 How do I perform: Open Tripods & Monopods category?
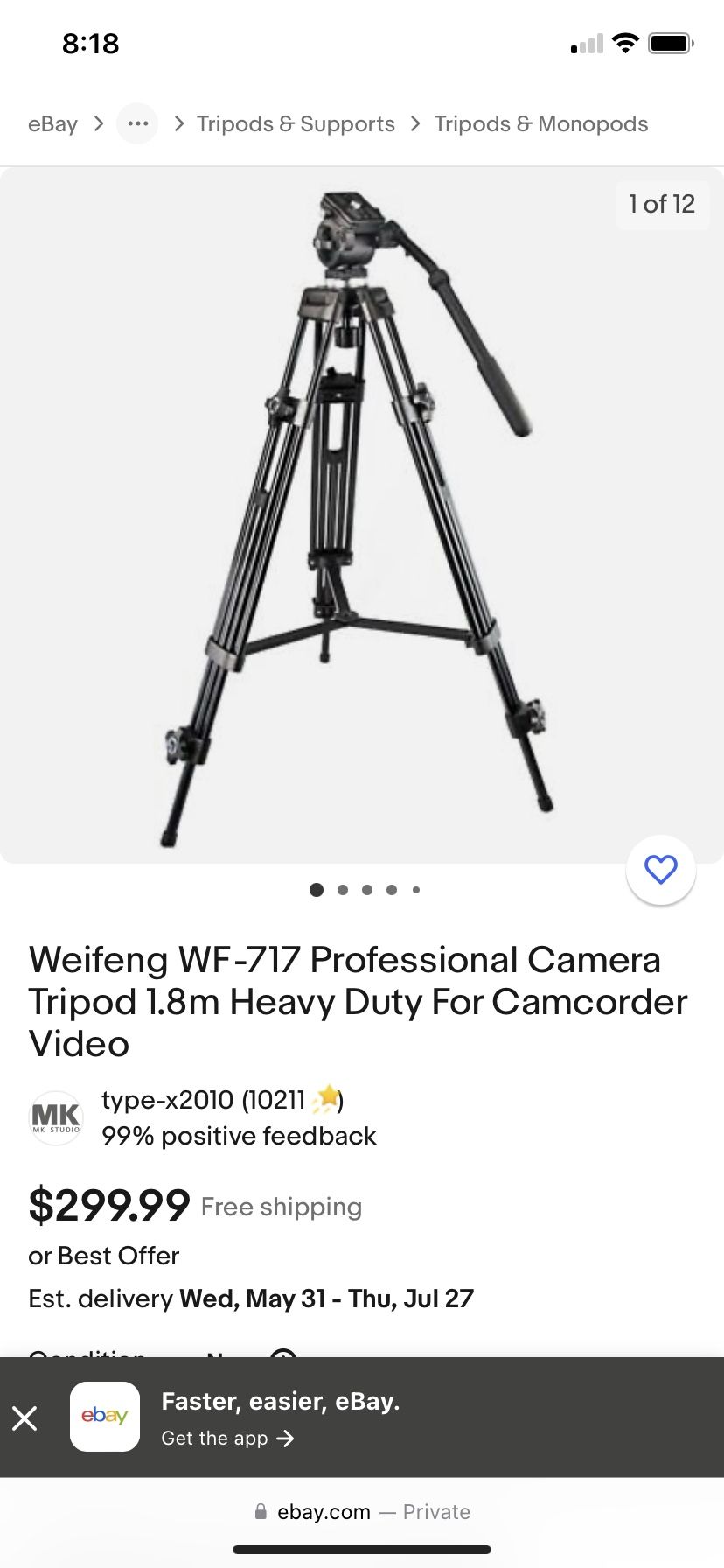[x=540, y=124]
